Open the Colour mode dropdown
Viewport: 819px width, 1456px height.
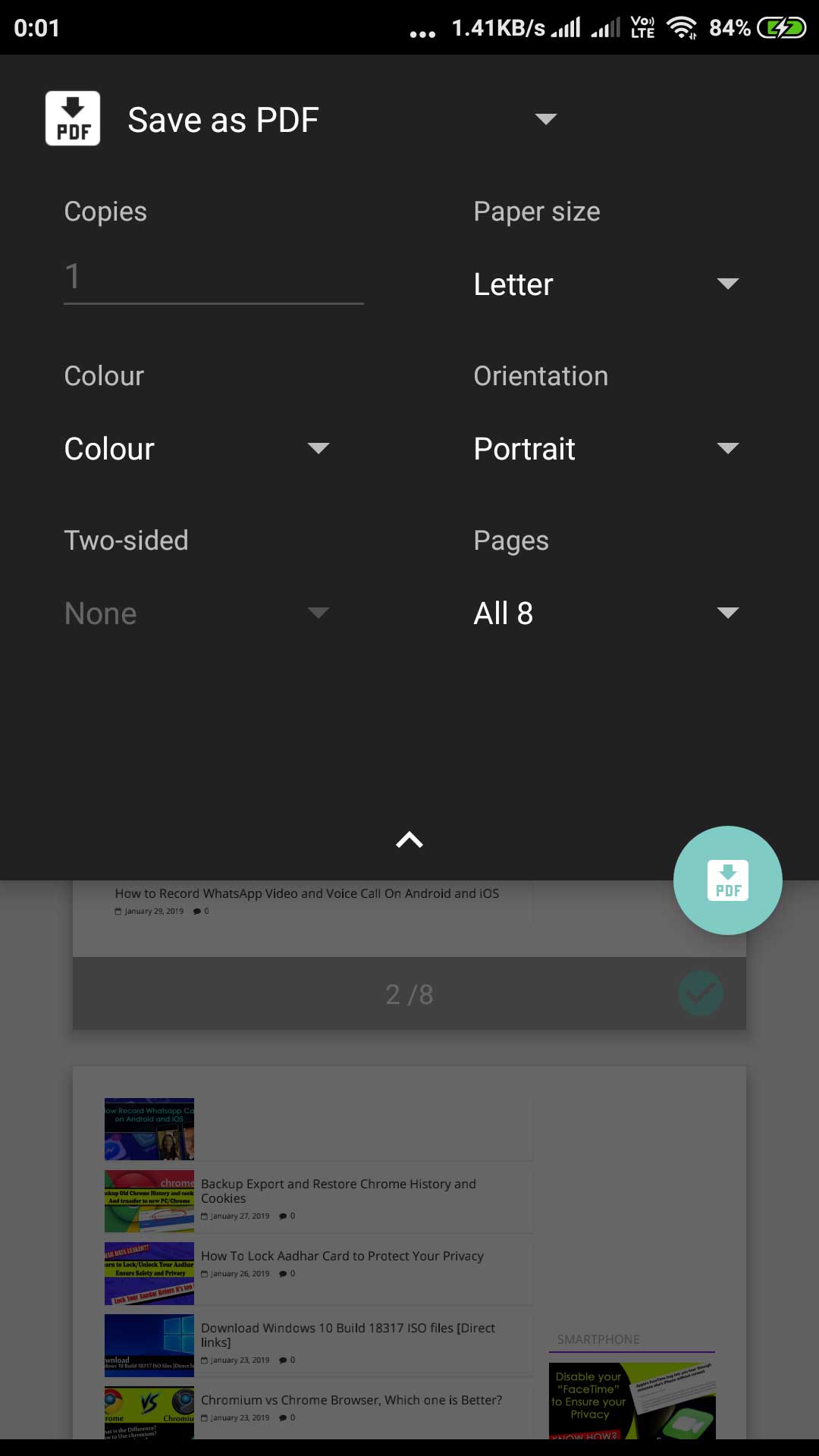197,449
